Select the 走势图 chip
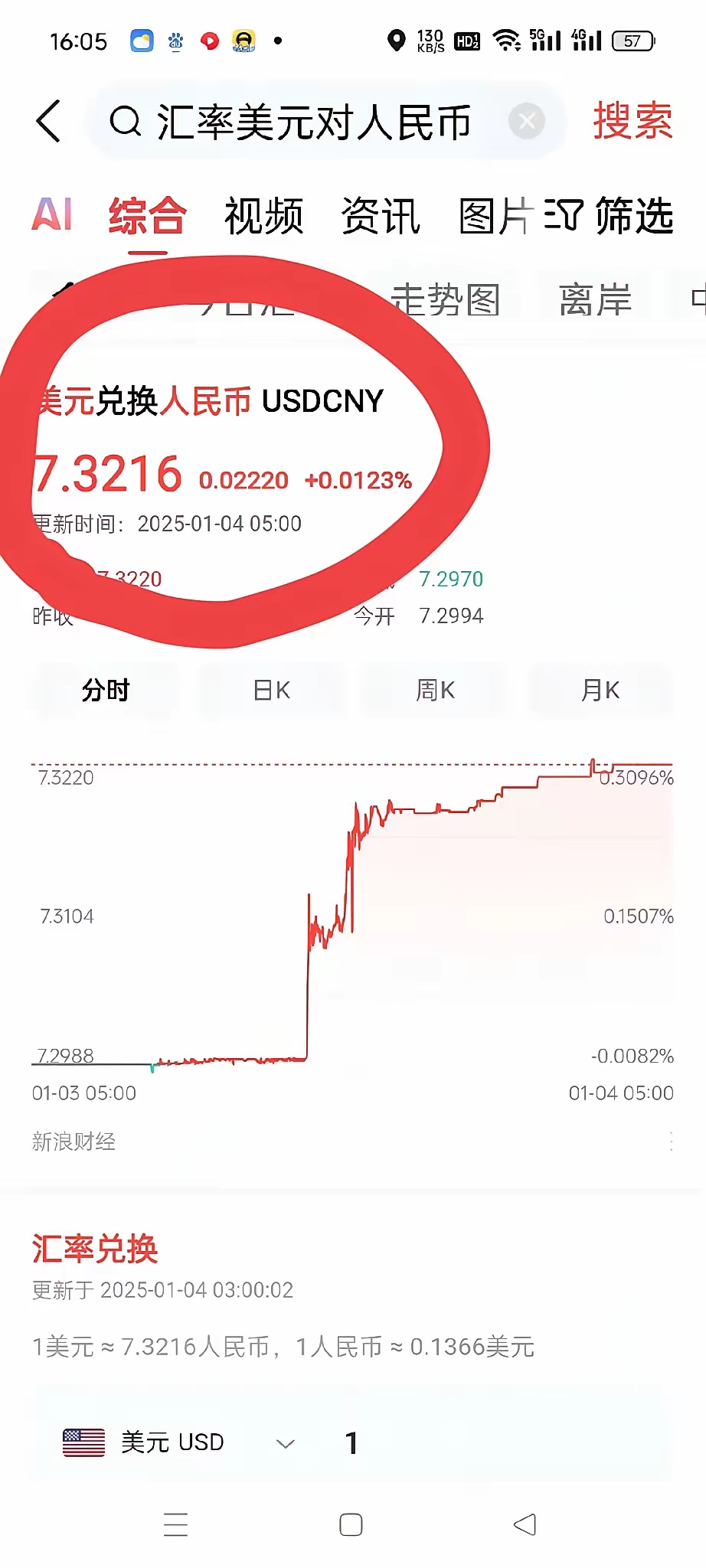This screenshot has height=1568, width=706. (x=445, y=299)
